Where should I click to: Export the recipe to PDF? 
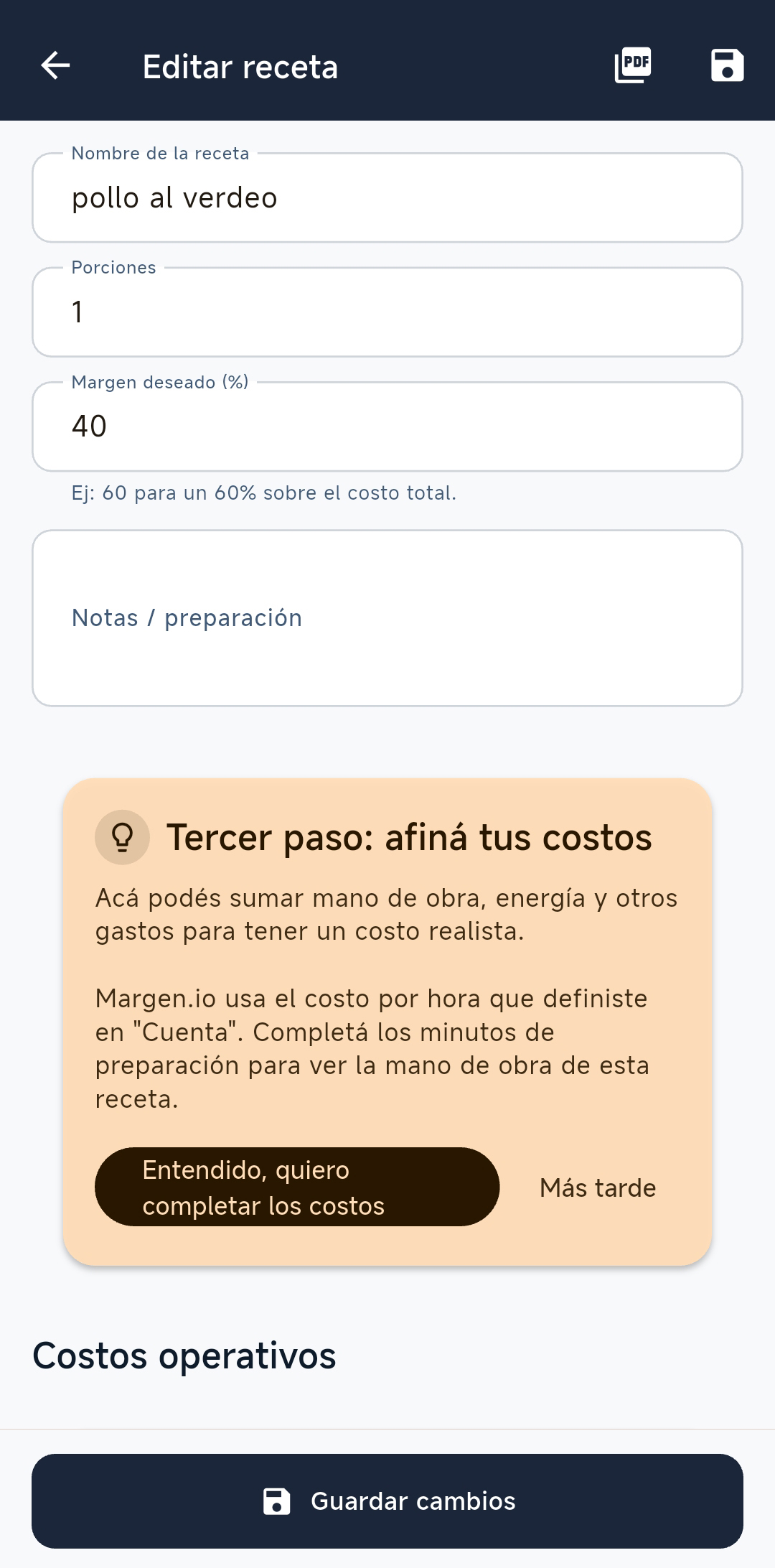pos(631,66)
